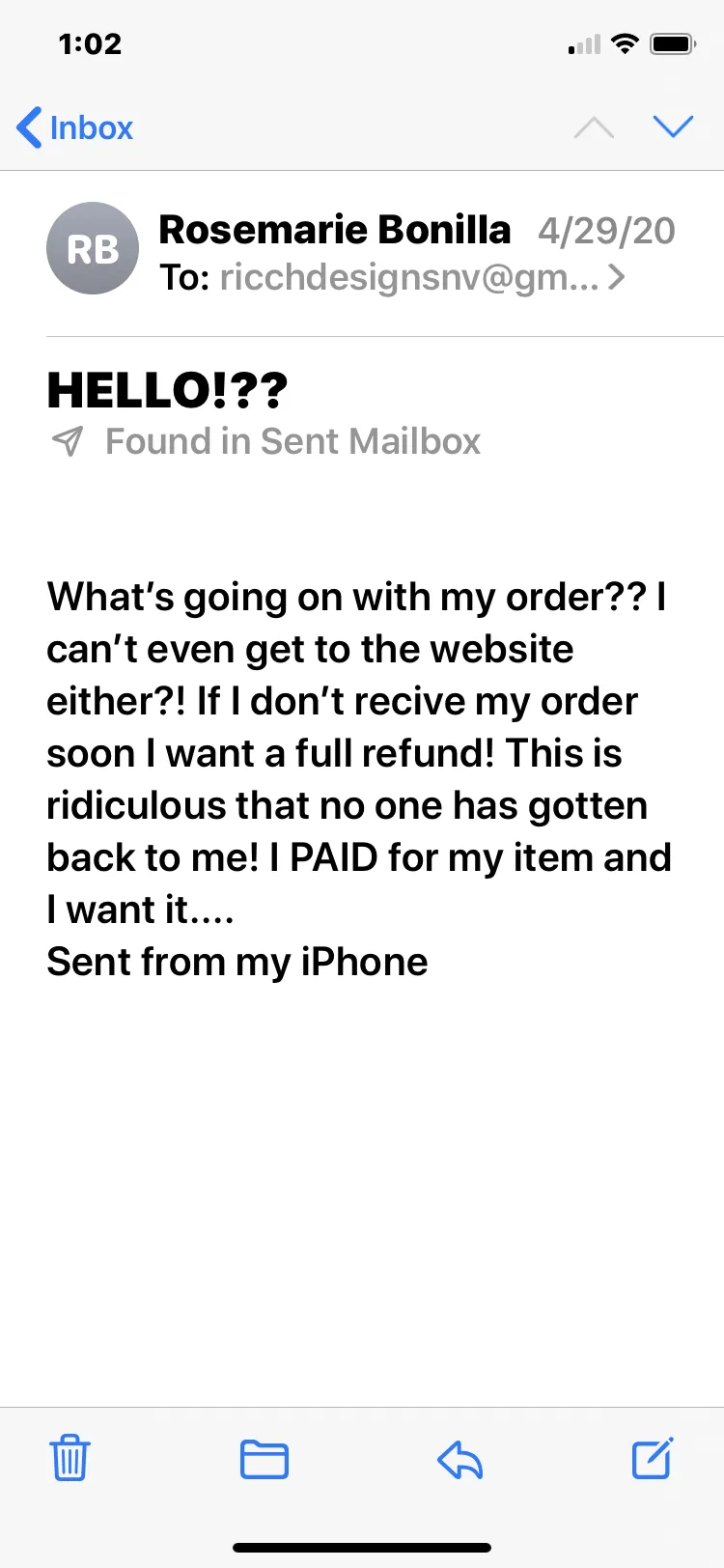Move message to a folder
This screenshot has width=724, height=1568.
265,1459
